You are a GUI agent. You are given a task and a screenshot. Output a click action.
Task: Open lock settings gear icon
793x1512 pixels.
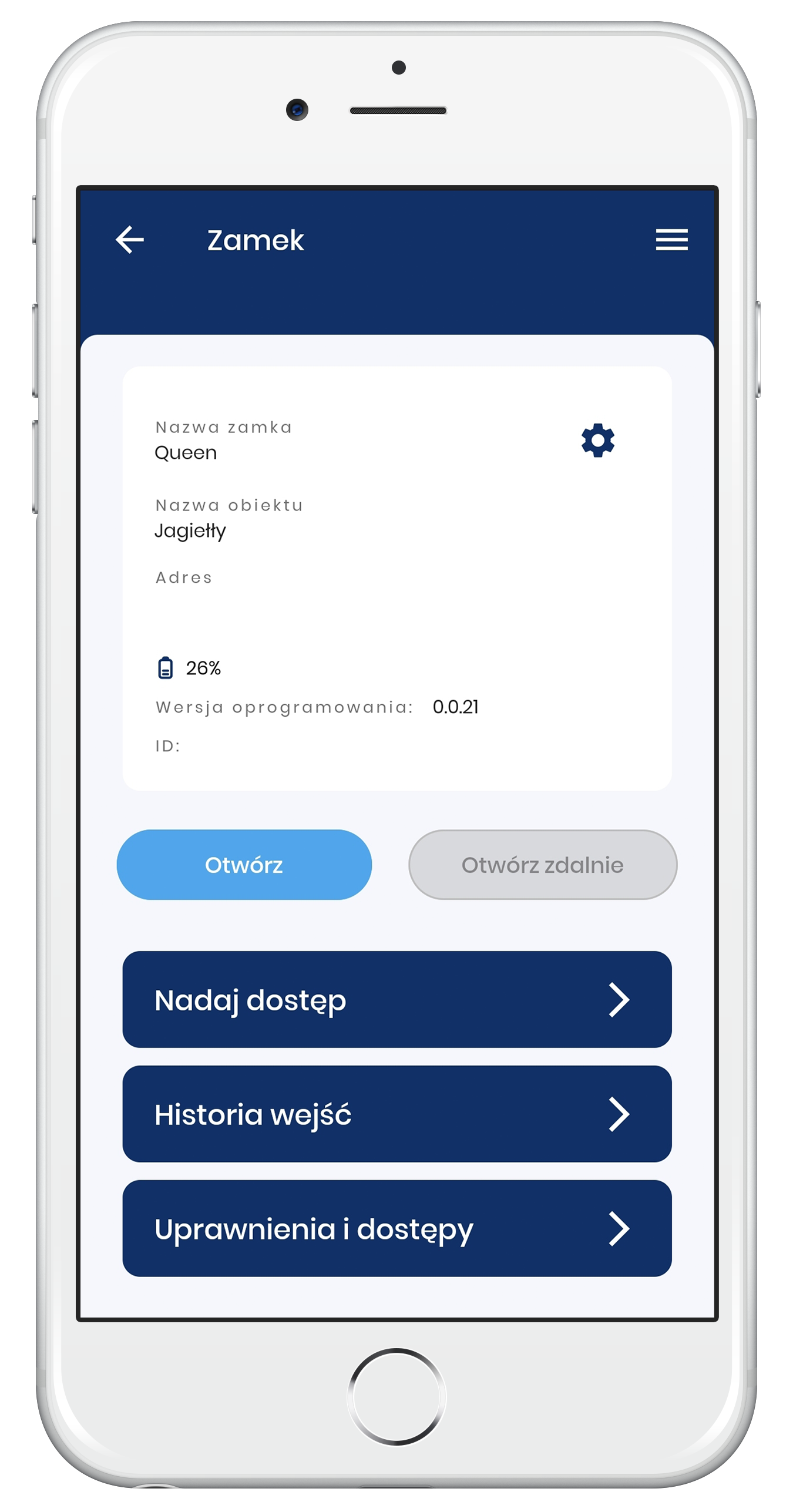point(597,440)
